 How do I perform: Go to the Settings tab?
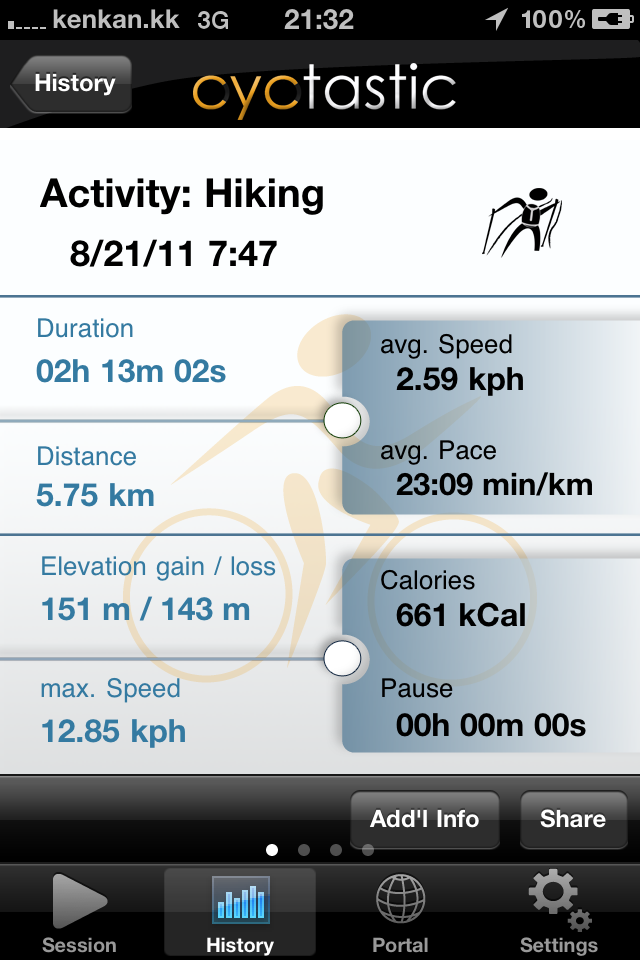click(x=559, y=914)
